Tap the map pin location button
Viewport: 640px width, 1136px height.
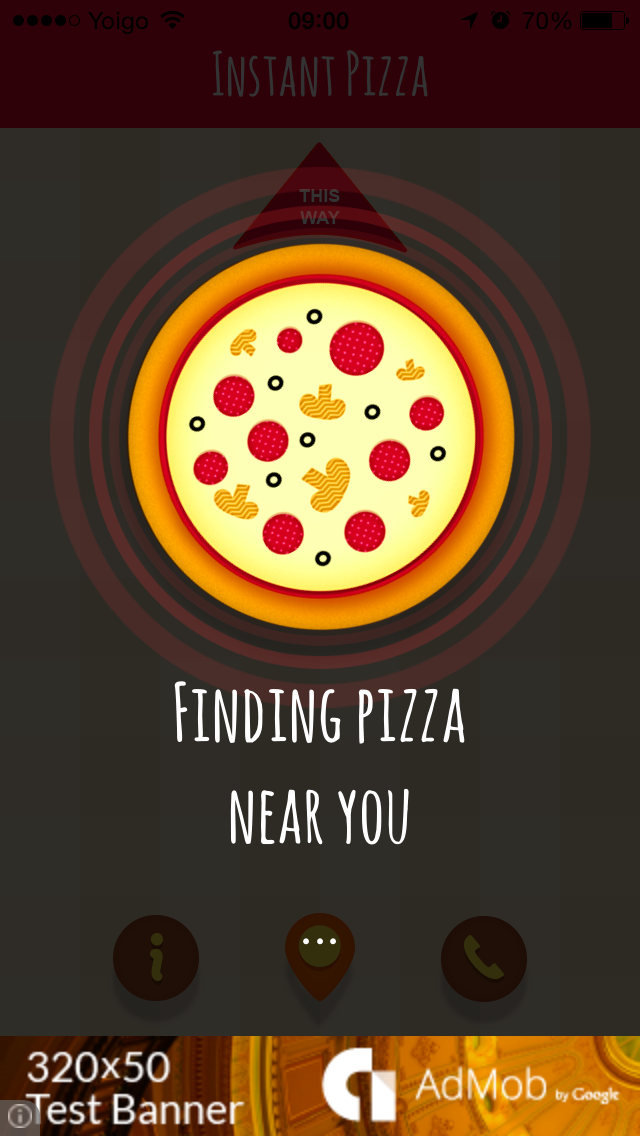320,956
